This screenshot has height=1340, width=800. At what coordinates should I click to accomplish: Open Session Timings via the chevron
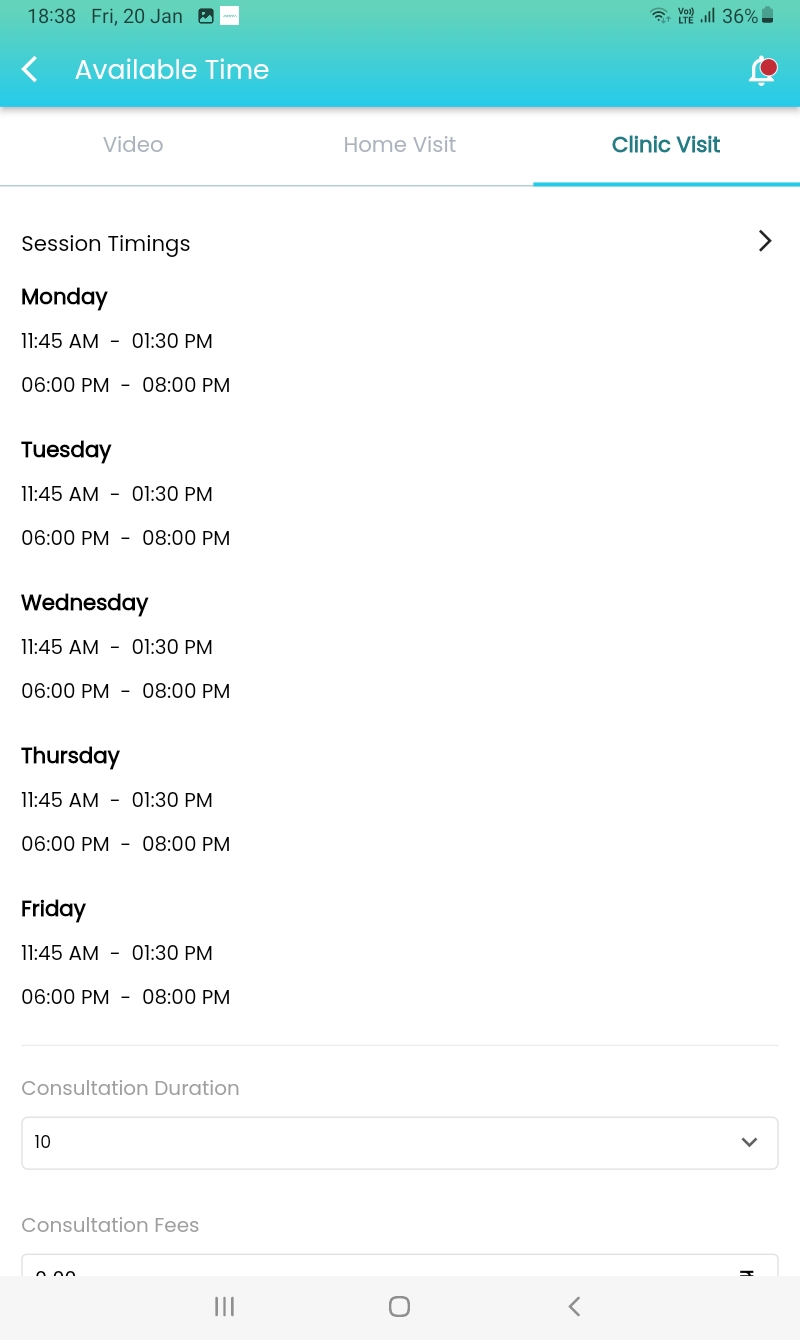pos(765,241)
